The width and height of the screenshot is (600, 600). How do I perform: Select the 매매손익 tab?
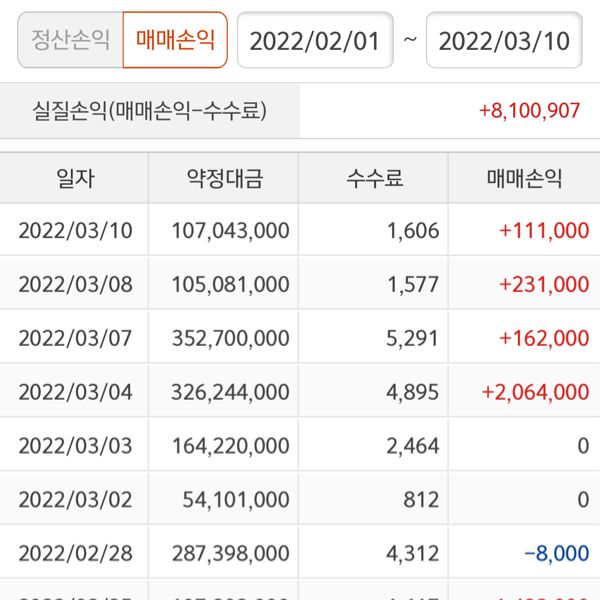(x=175, y=40)
